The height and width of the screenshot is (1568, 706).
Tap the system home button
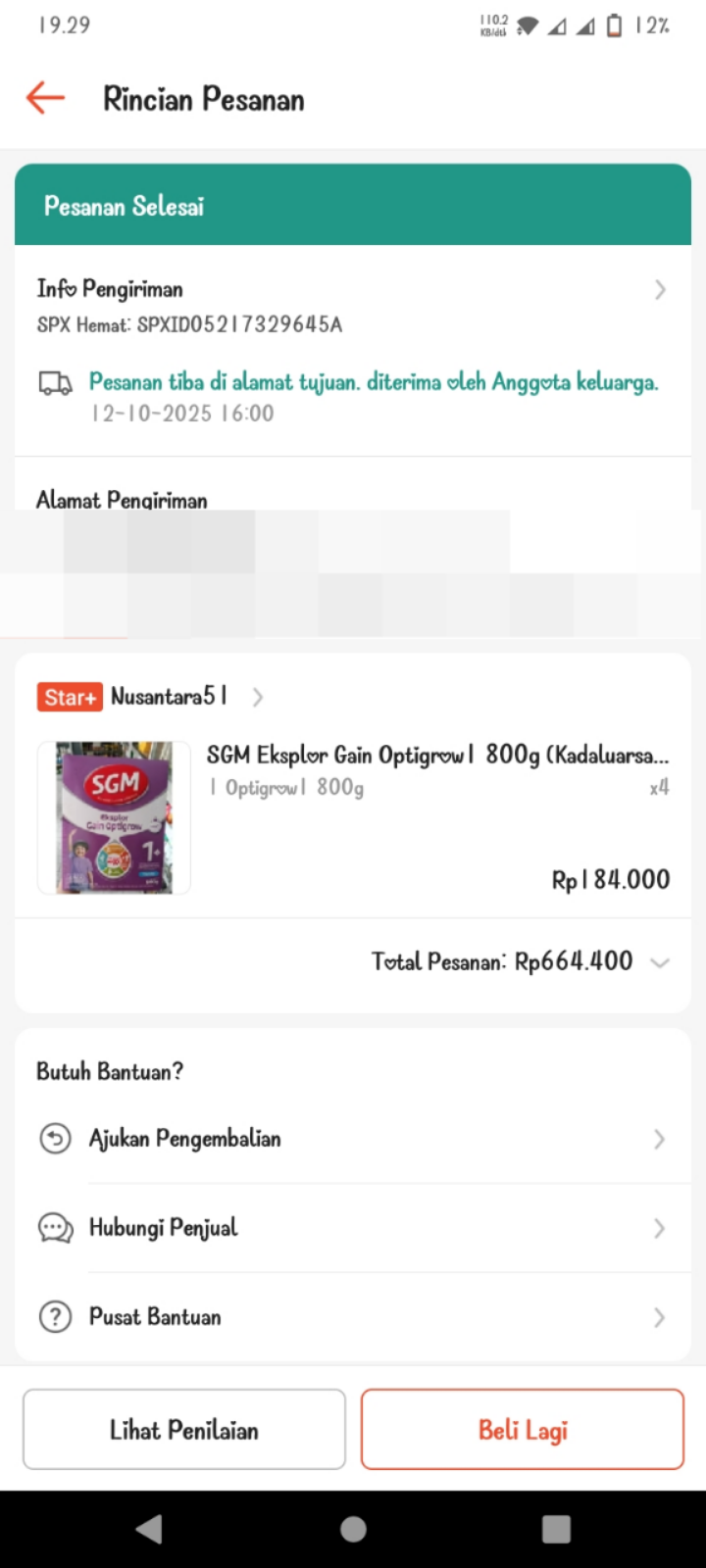[x=353, y=1529]
